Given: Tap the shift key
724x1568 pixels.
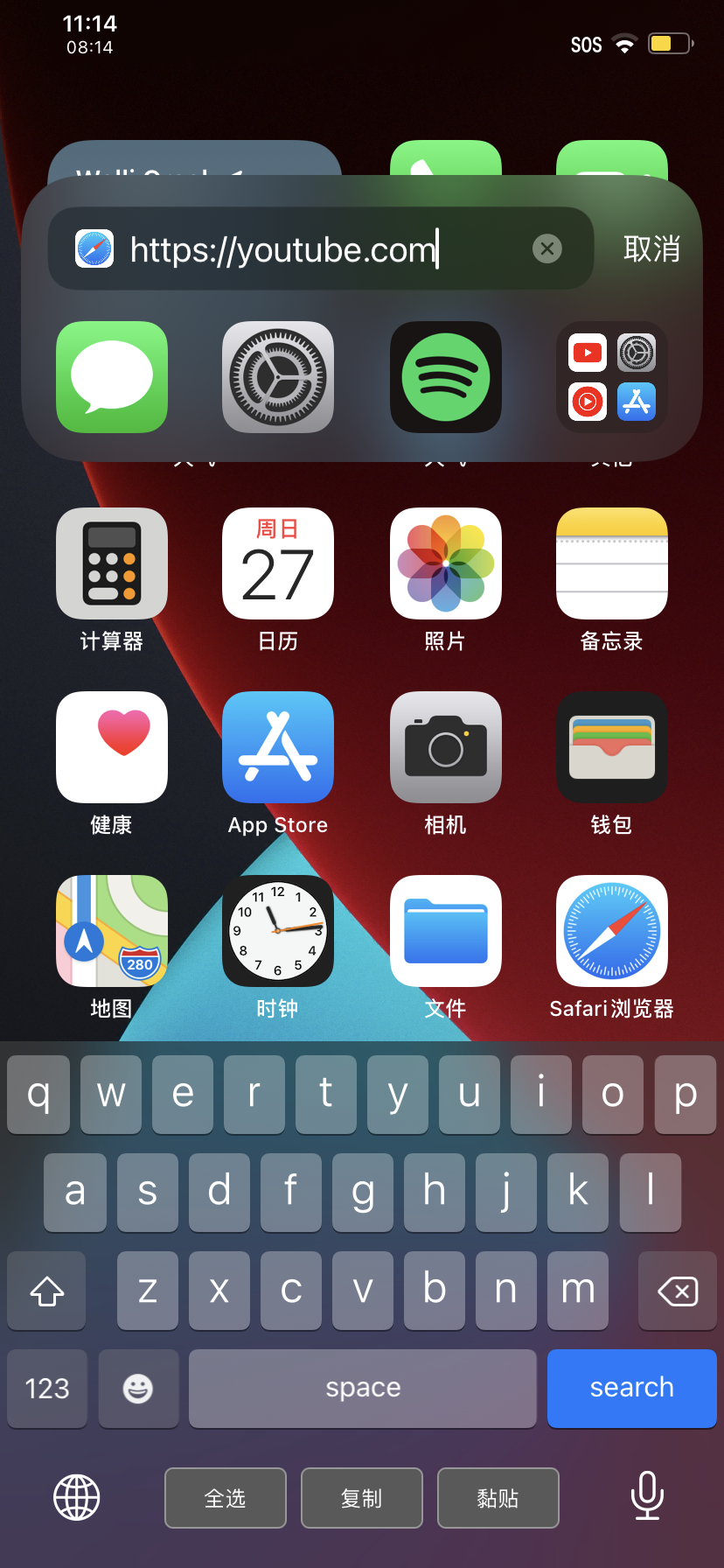Looking at the screenshot, I should point(46,1291).
